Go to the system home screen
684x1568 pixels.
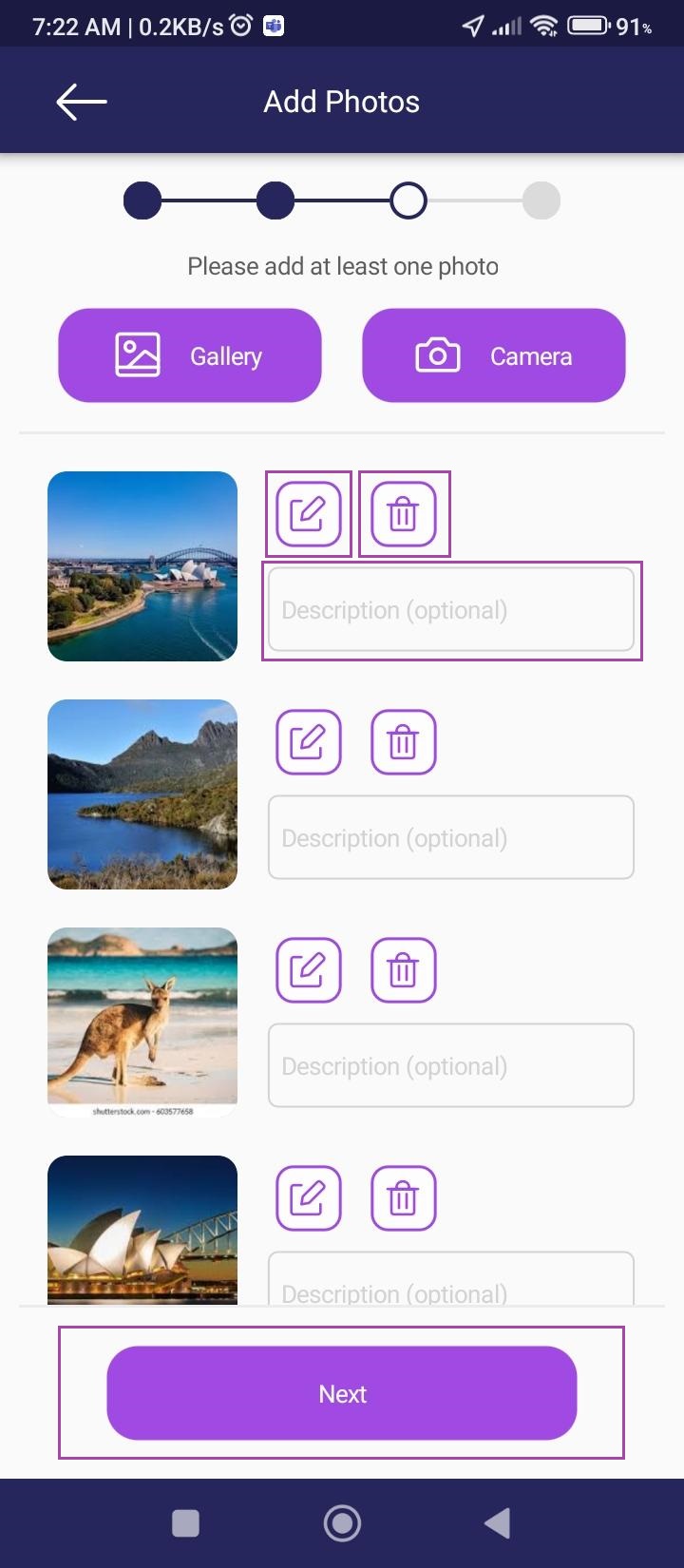point(342,1523)
